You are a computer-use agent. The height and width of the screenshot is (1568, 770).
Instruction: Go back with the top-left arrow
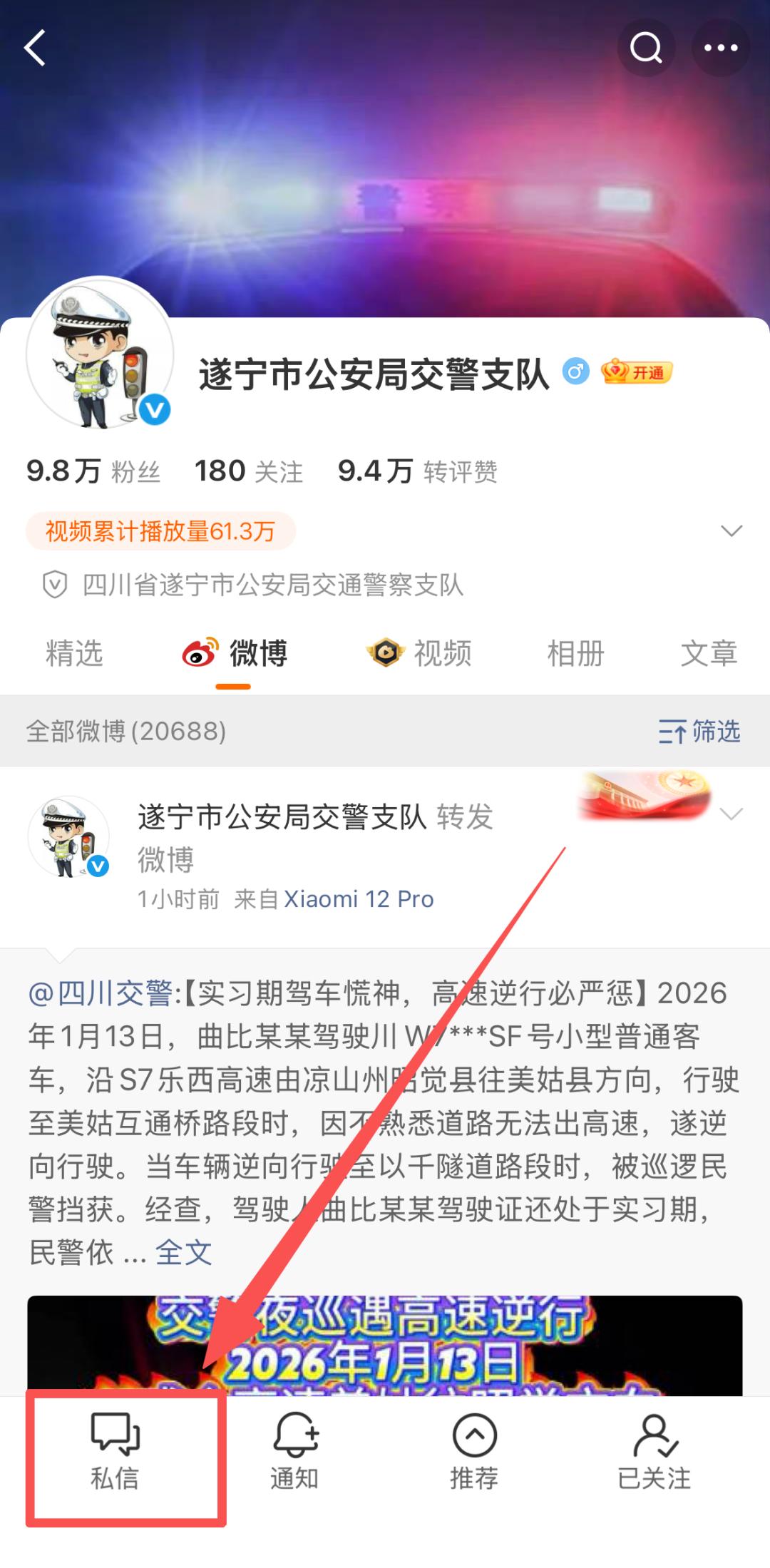[36, 48]
